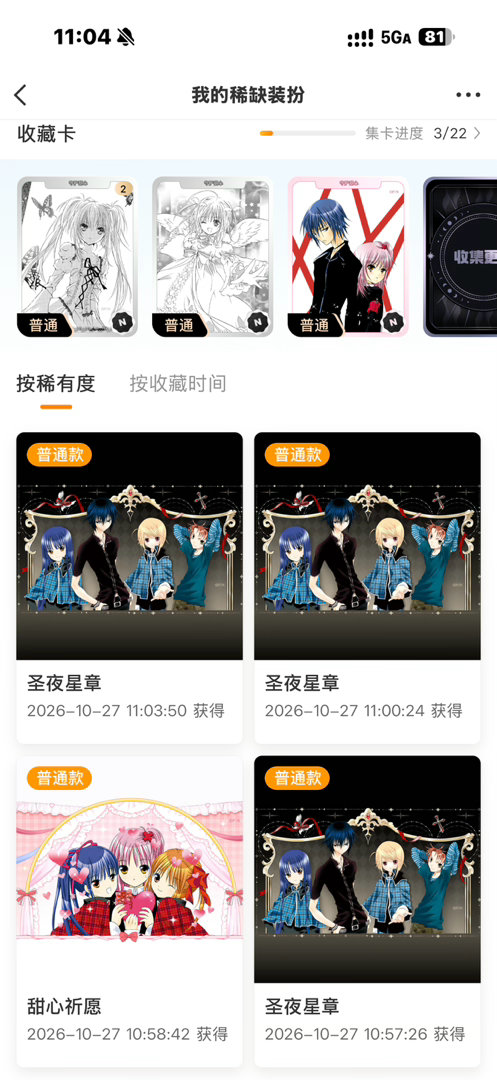The height and width of the screenshot is (1080, 497).
Task: Go back using the top-left arrow
Action: (21, 95)
